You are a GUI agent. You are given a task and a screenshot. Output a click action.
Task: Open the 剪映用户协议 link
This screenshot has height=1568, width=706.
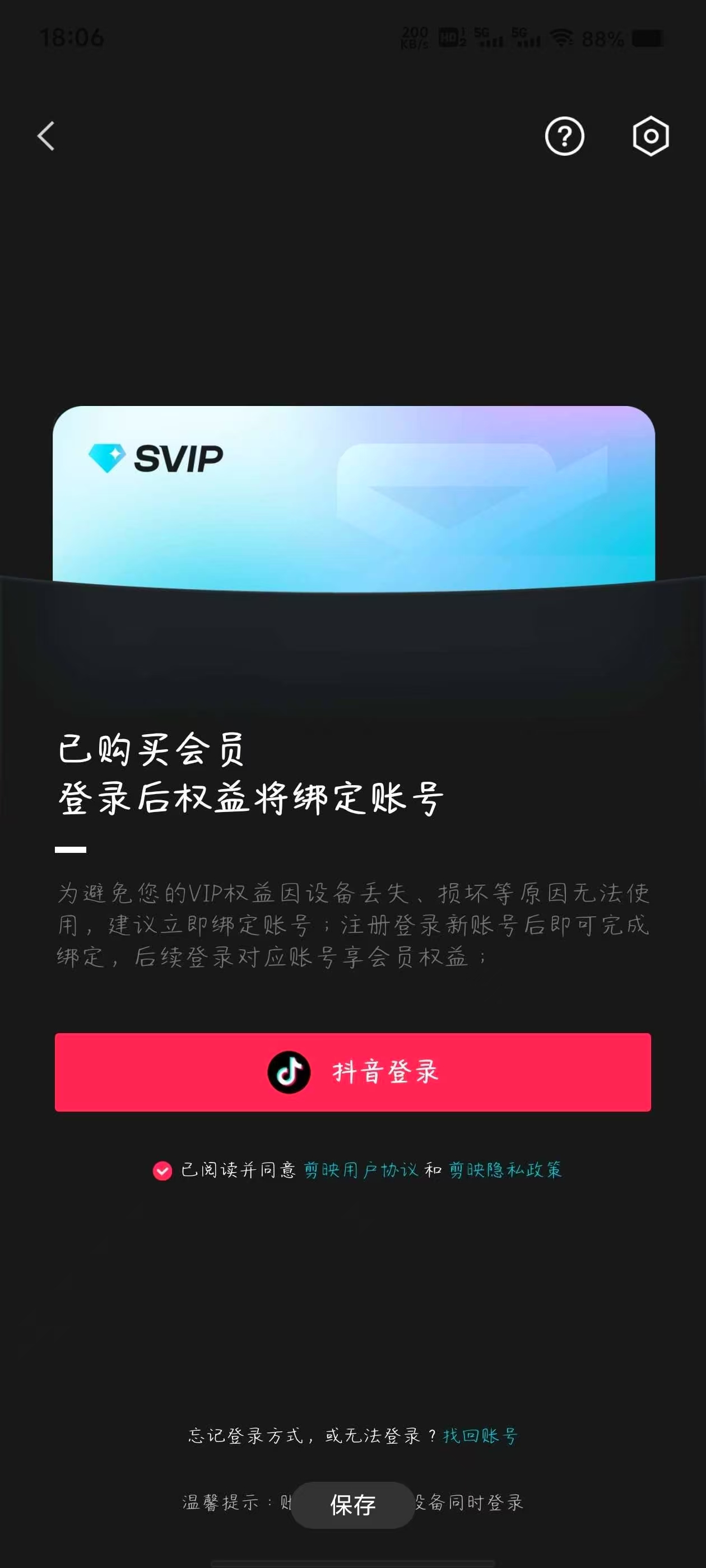click(361, 1170)
